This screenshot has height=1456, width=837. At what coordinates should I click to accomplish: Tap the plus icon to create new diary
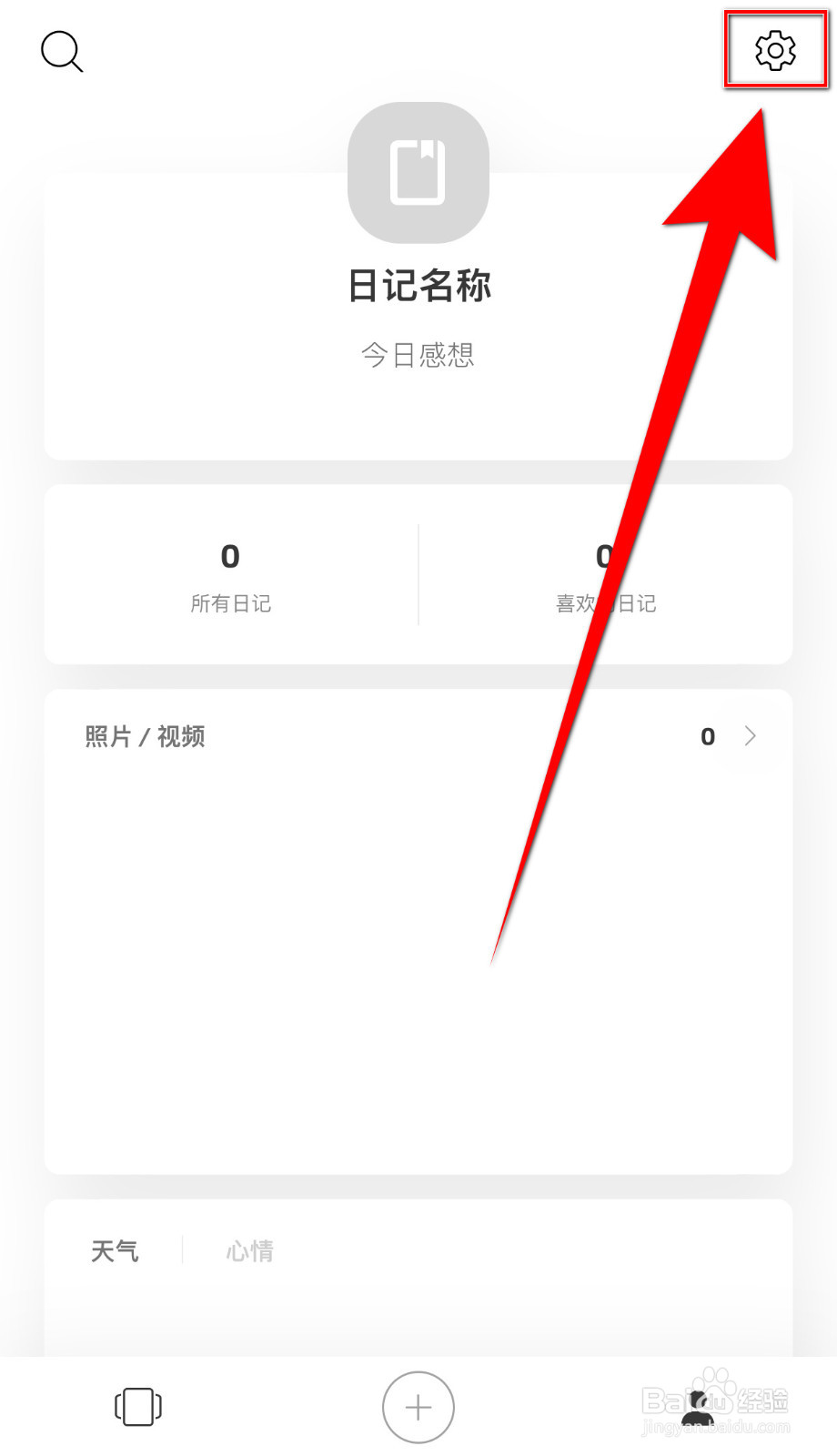click(418, 1407)
